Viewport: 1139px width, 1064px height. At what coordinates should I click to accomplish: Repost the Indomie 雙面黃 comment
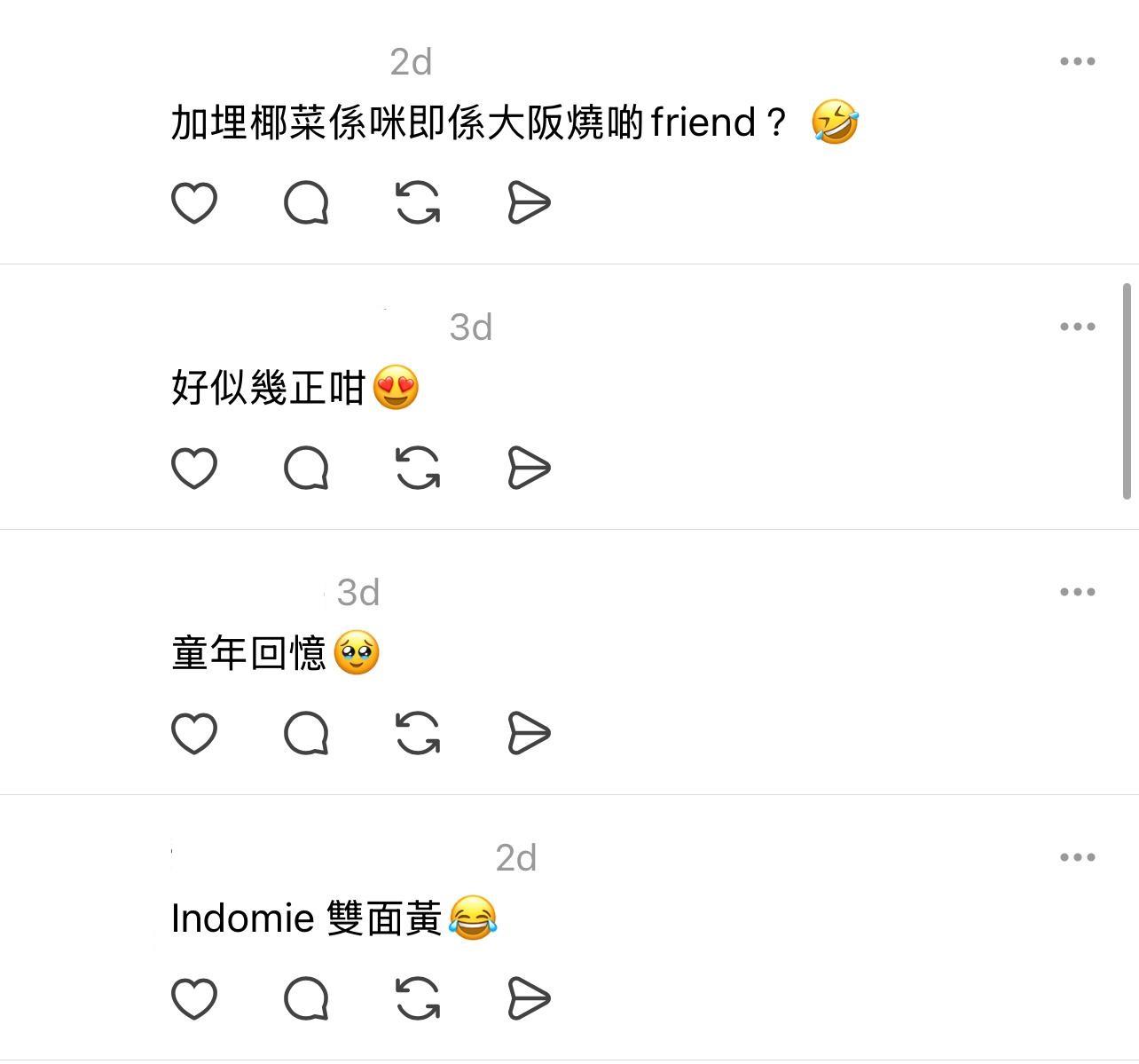click(x=418, y=998)
